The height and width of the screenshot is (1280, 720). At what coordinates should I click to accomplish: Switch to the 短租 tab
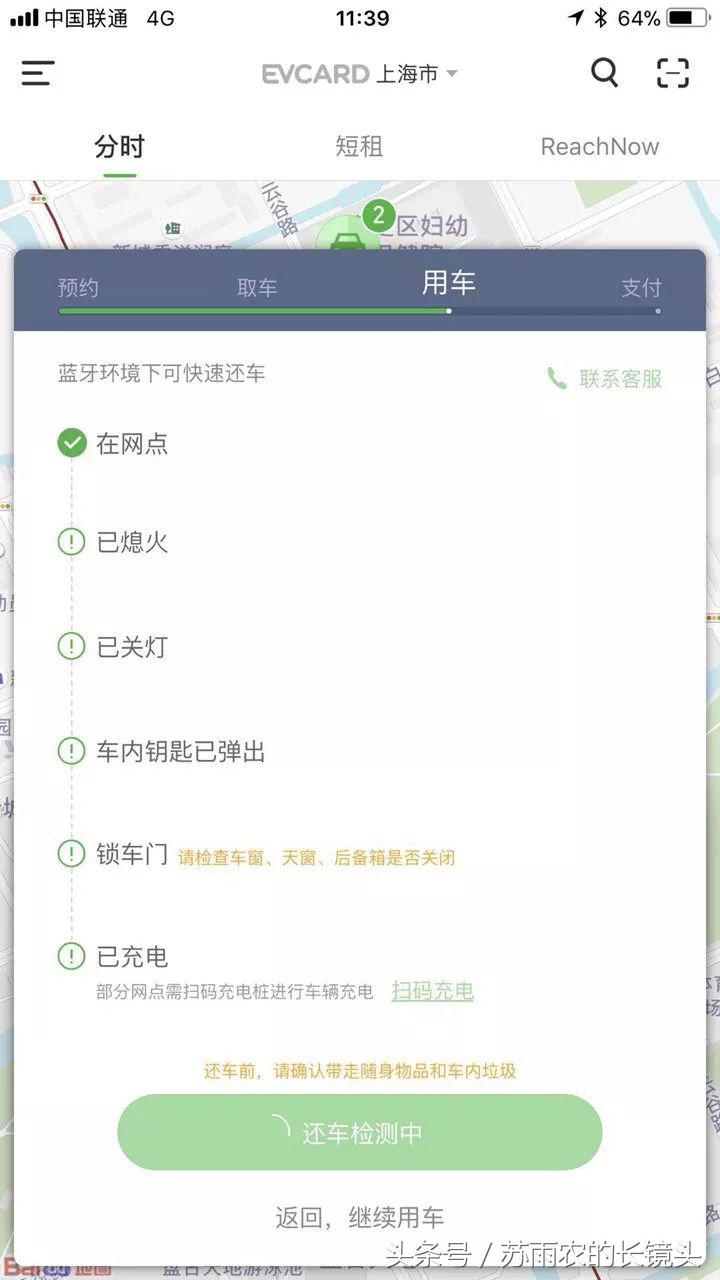[x=360, y=146]
